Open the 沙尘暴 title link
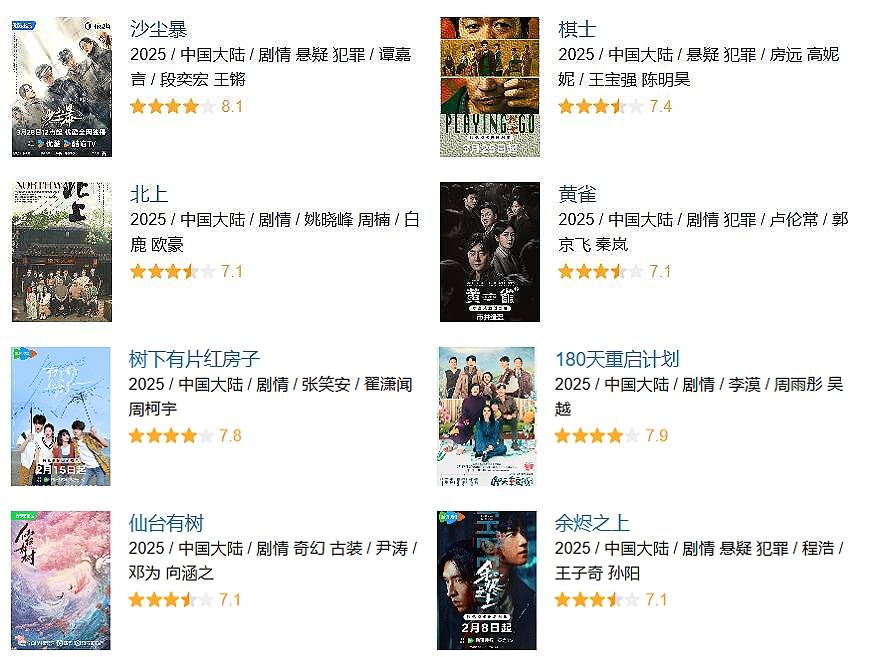 (x=158, y=29)
